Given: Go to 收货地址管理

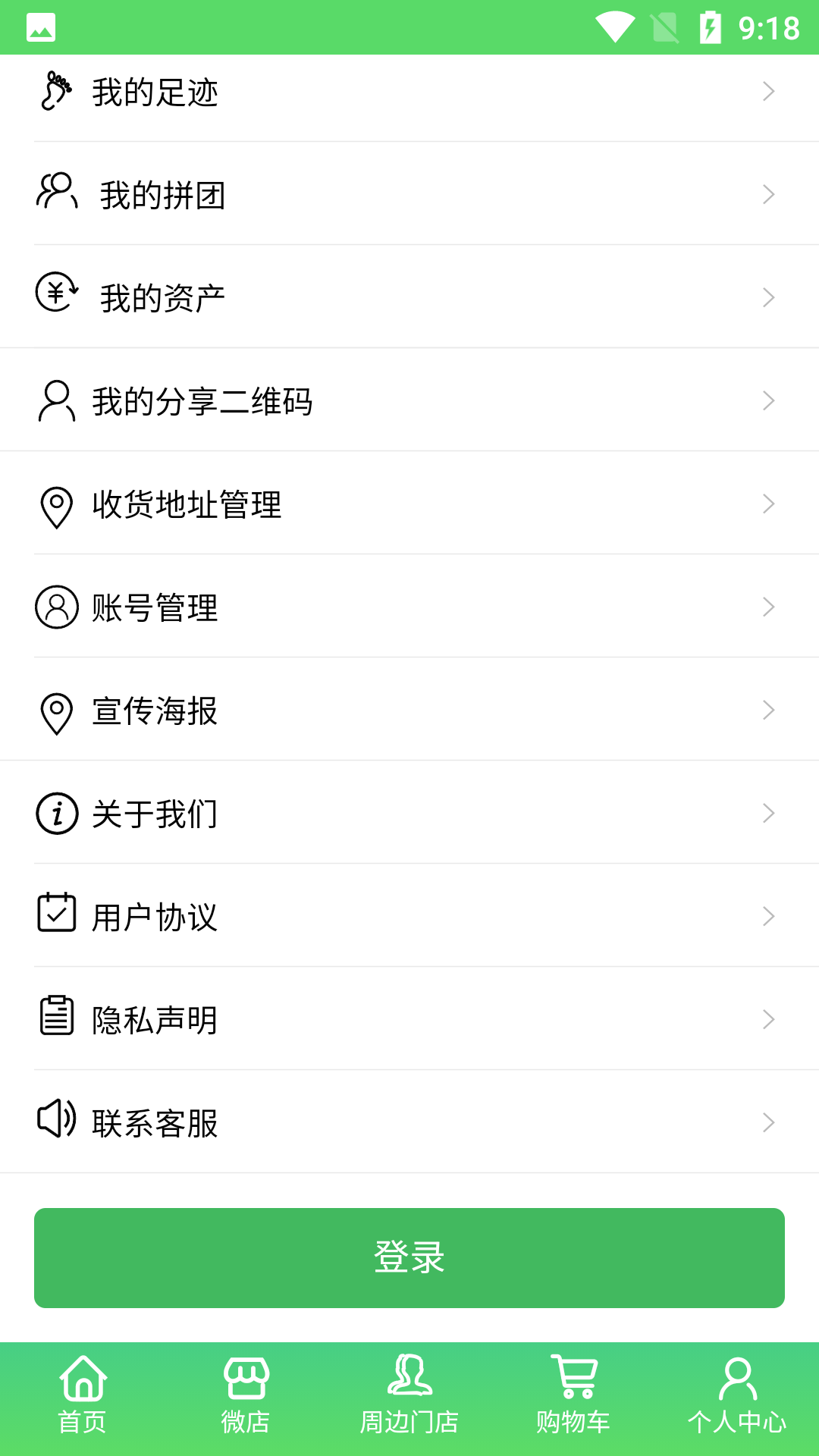Looking at the screenshot, I should pyautogui.click(x=409, y=504).
